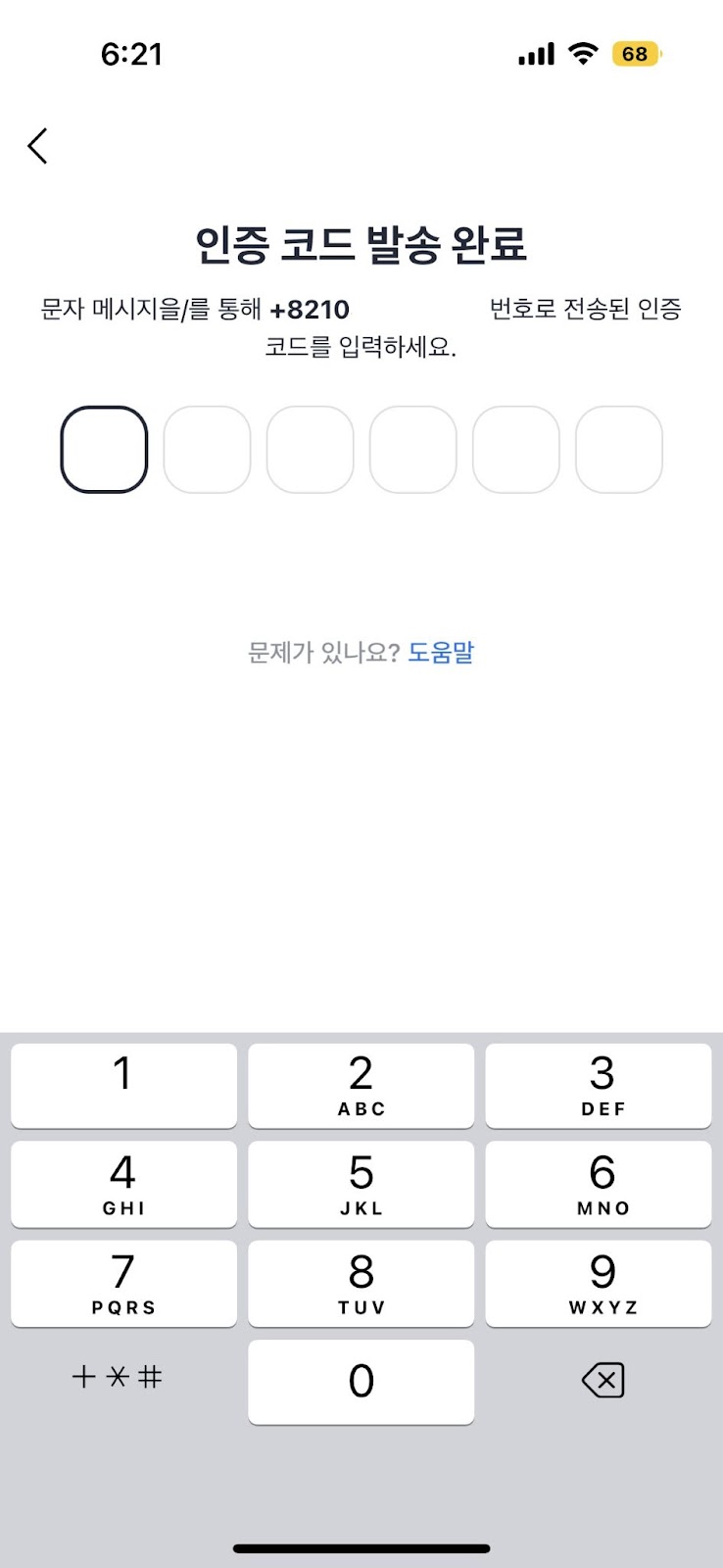The width and height of the screenshot is (723, 1568).
Task: Type 7 using the keypad
Action: pos(123,1283)
